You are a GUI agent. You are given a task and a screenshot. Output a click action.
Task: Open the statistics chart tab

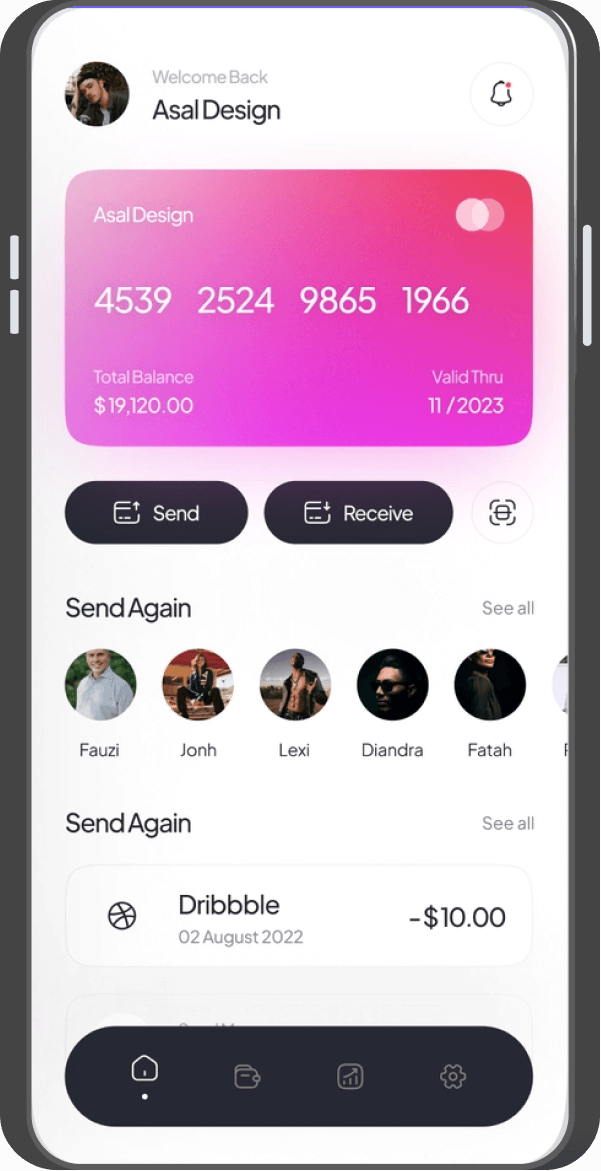click(350, 1076)
